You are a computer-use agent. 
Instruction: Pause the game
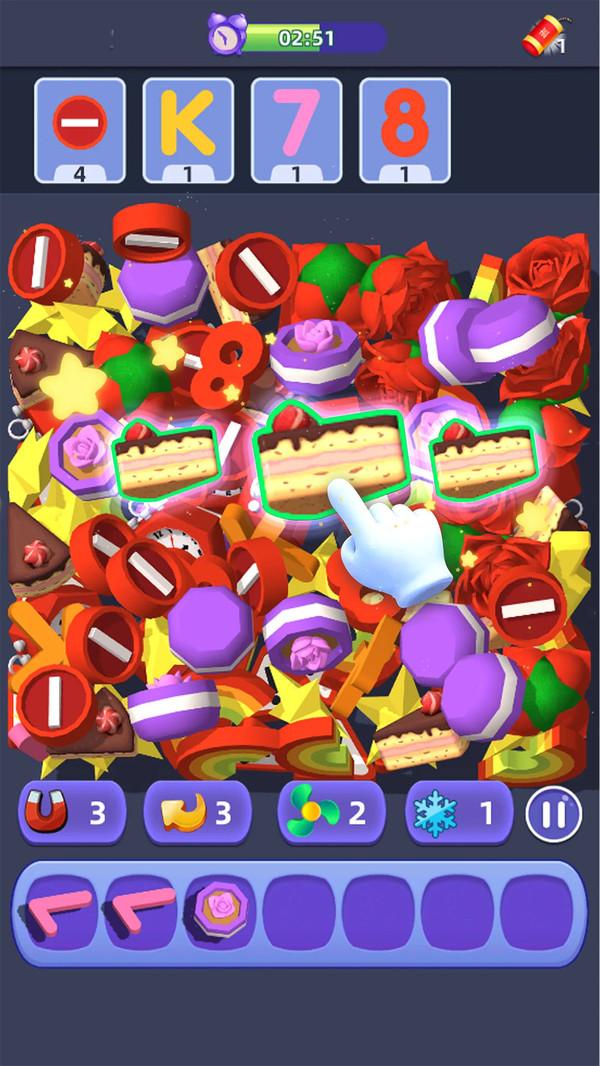coord(553,813)
